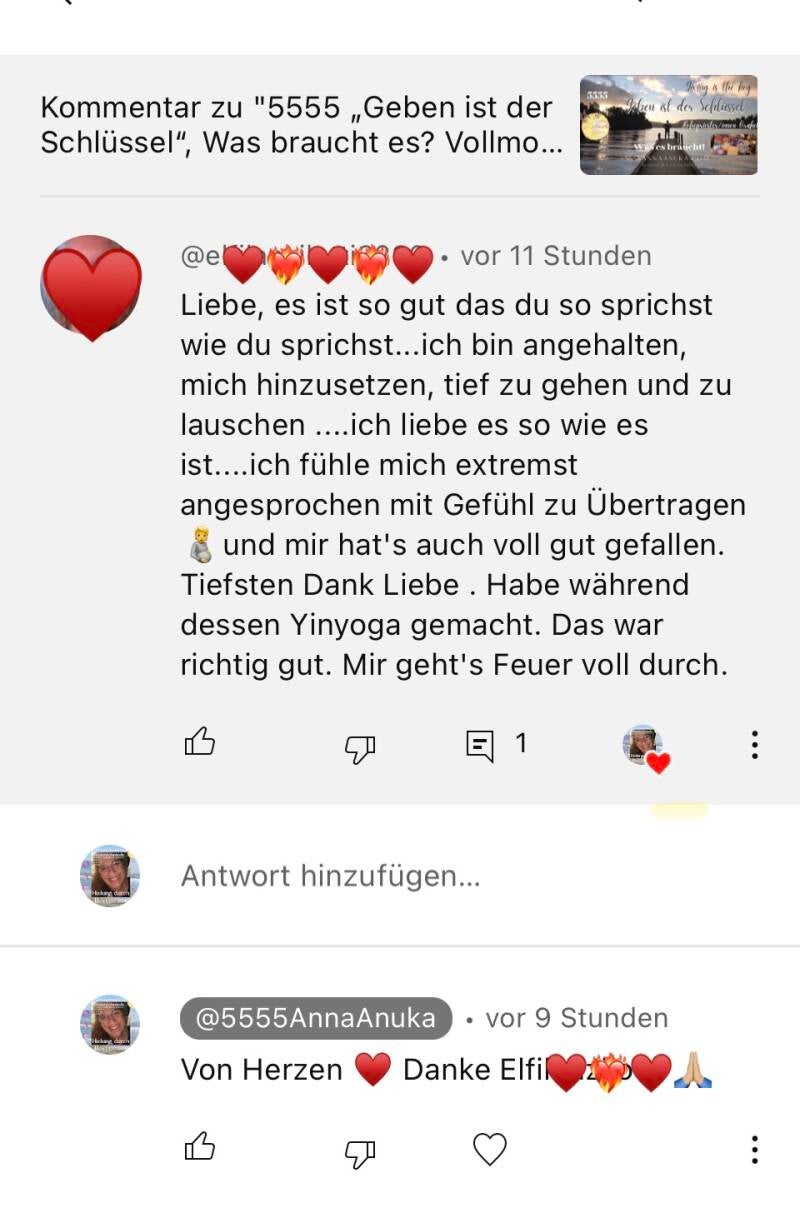The height and width of the screenshot is (1213, 800).
Task: Open the video thumbnail beside the comment title
Action: click(x=668, y=125)
